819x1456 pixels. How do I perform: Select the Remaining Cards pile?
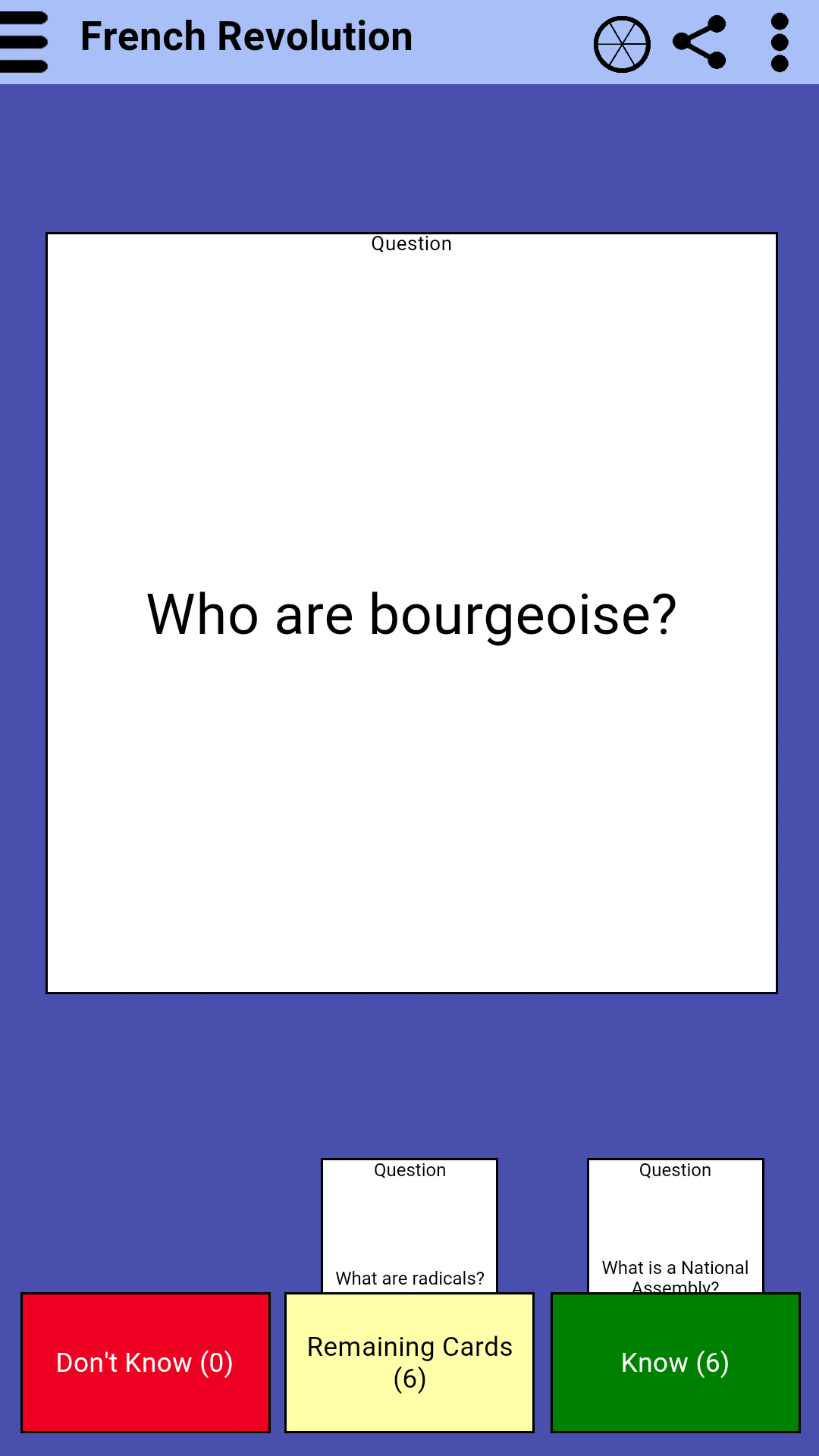[x=409, y=1362]
